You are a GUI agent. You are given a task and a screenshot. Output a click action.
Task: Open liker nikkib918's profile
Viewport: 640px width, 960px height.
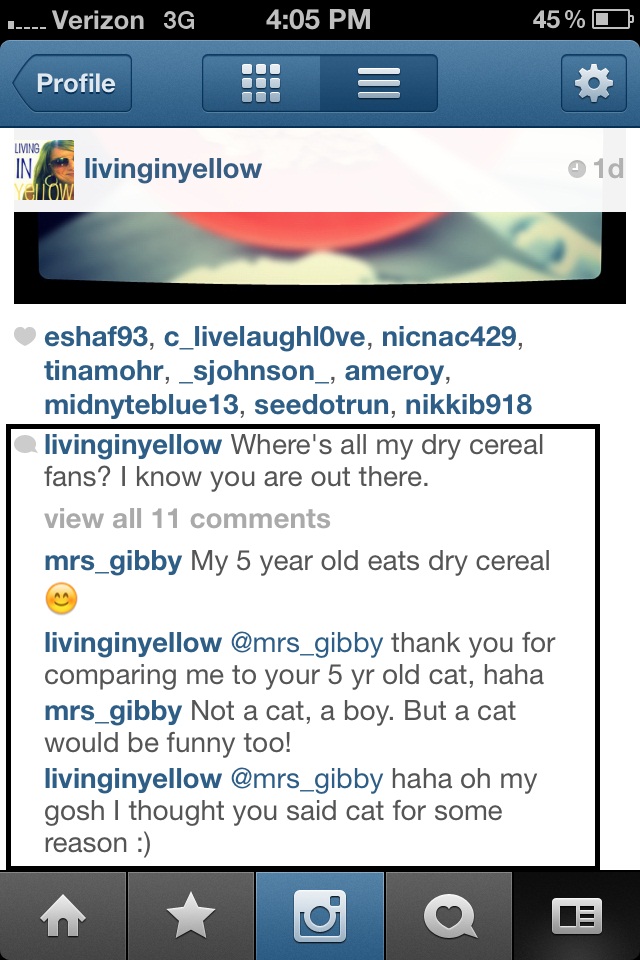pyautogui.click(x=469, y=405)
